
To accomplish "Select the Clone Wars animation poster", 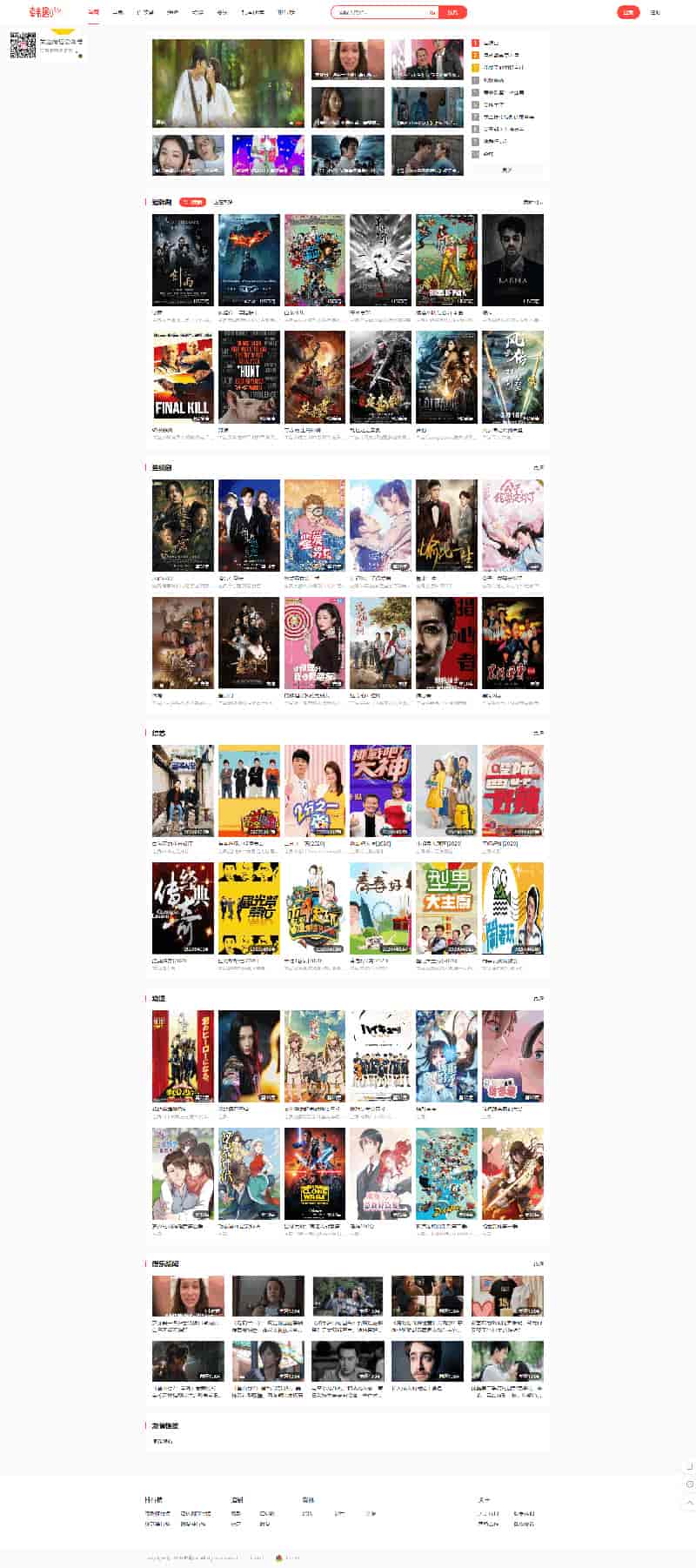I will pos(314,1173).
